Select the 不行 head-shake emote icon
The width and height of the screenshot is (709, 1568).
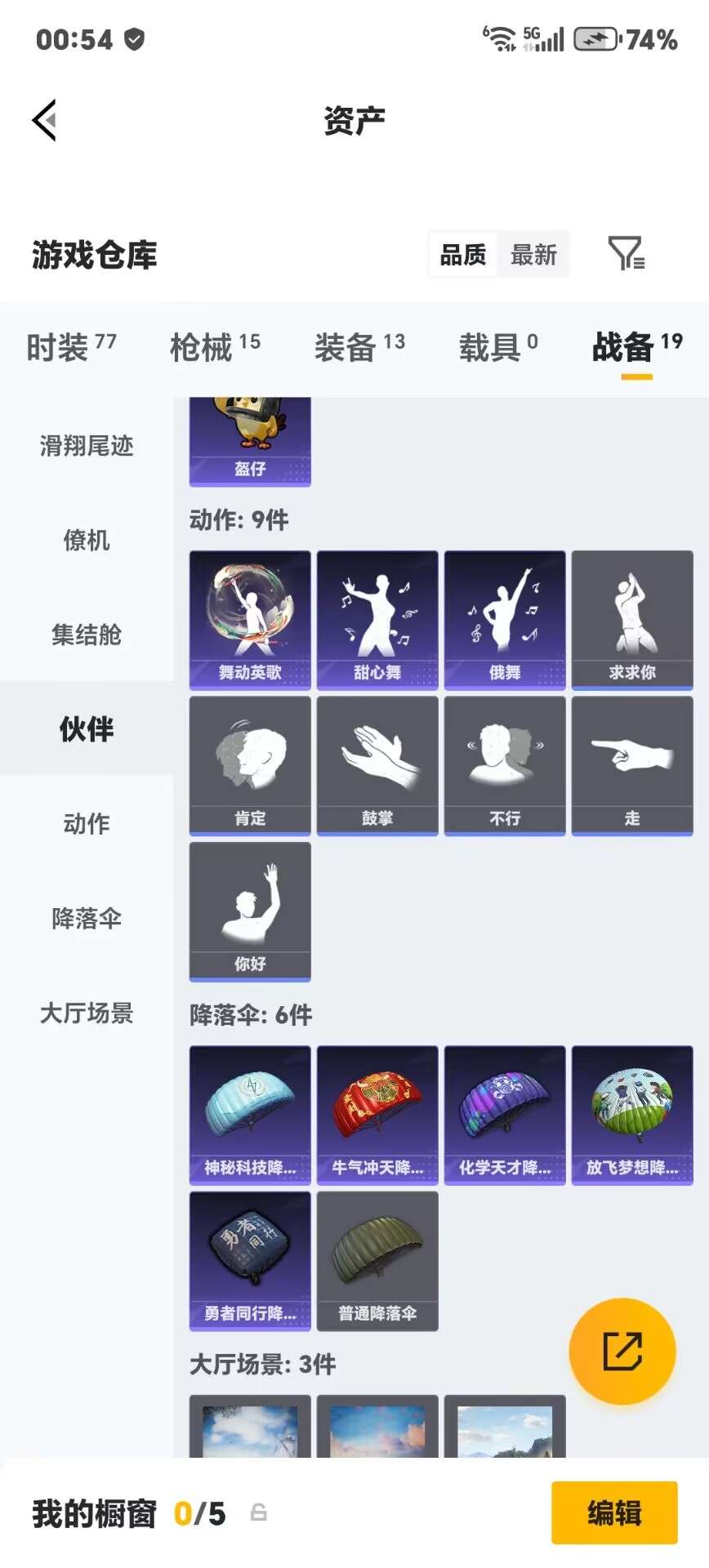coord(505,764)
